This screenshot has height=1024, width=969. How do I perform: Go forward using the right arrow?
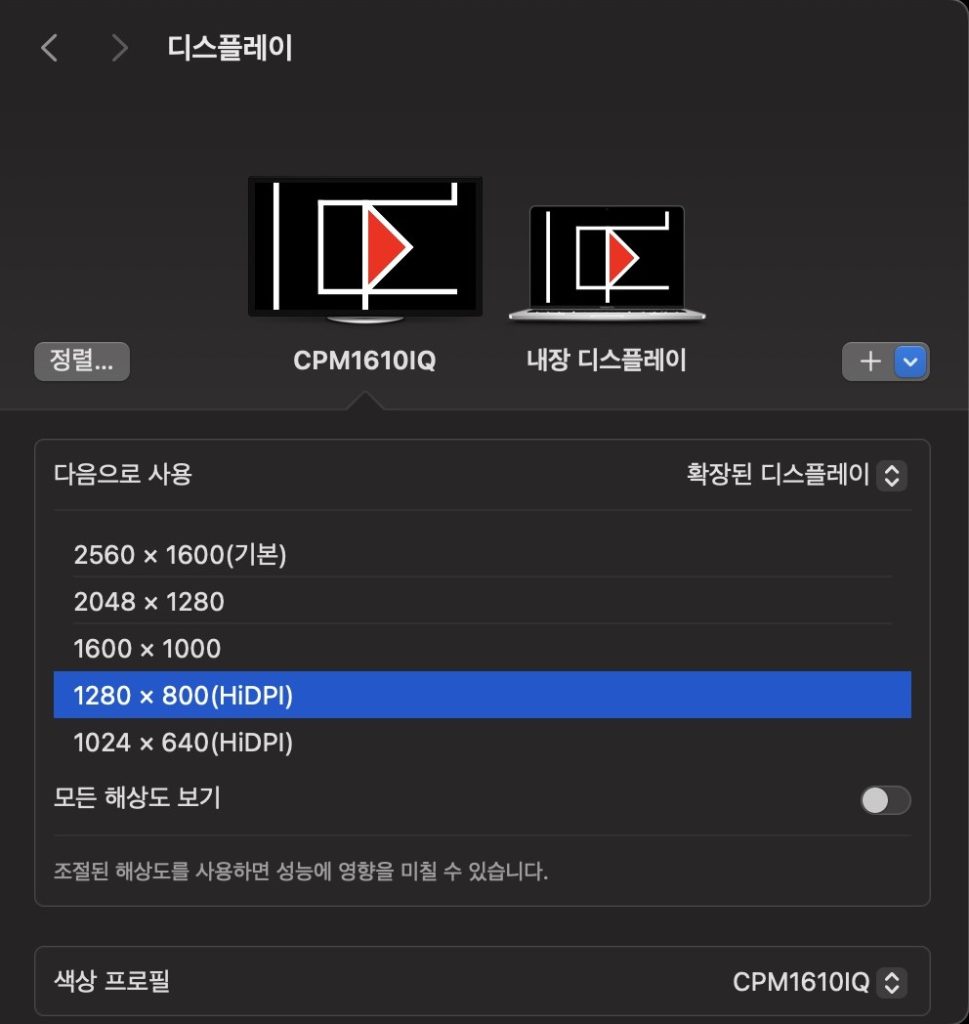pyautogui.click(x=120, y=48)
